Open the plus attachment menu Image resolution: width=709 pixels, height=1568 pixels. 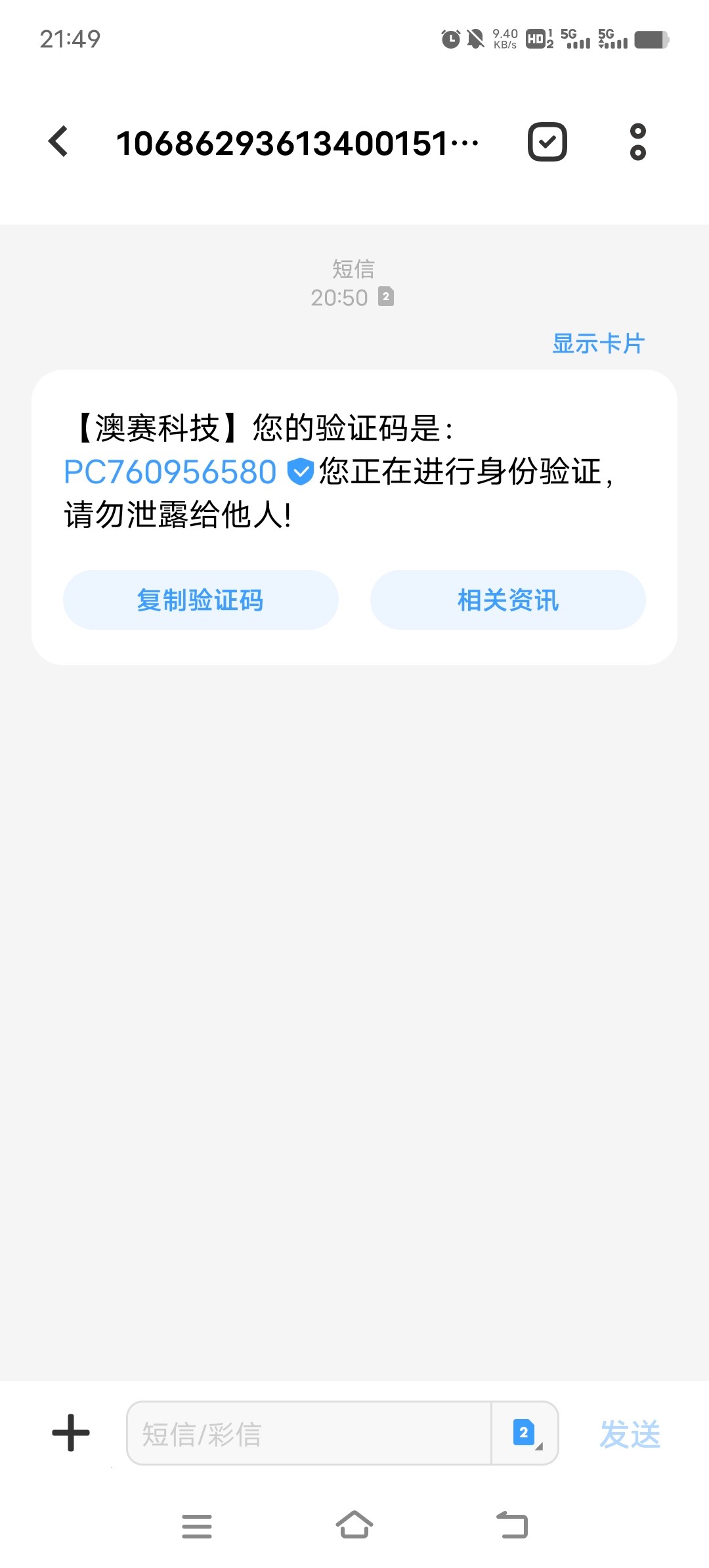[71, 1433]
